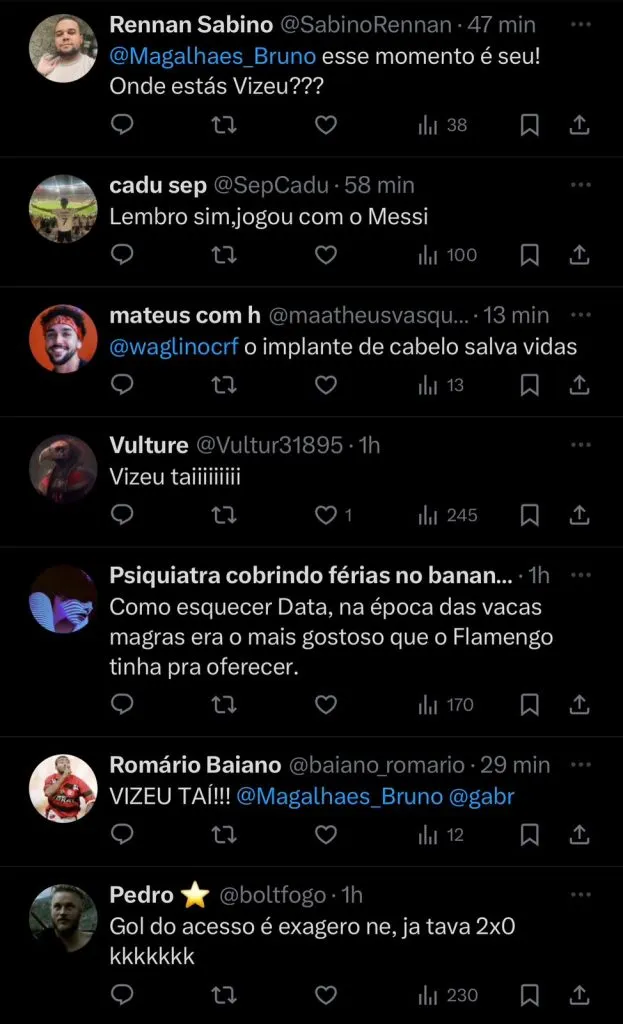Reply to Pedro's tweet
Image resolution: width=623 pixels, height=1024 pixels.
click(122, 995)
